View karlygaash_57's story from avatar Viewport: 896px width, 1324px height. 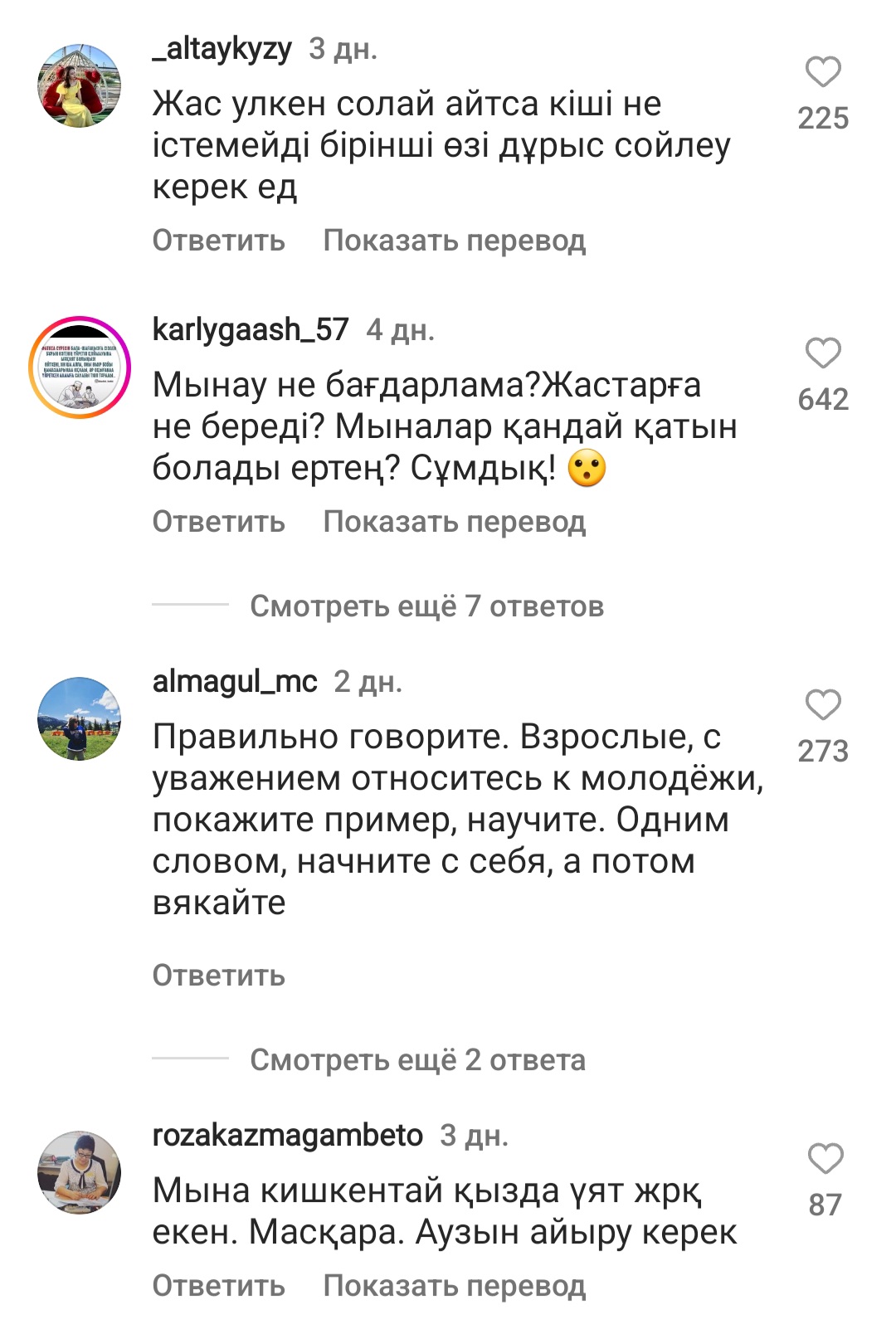(x=80, y=368)
